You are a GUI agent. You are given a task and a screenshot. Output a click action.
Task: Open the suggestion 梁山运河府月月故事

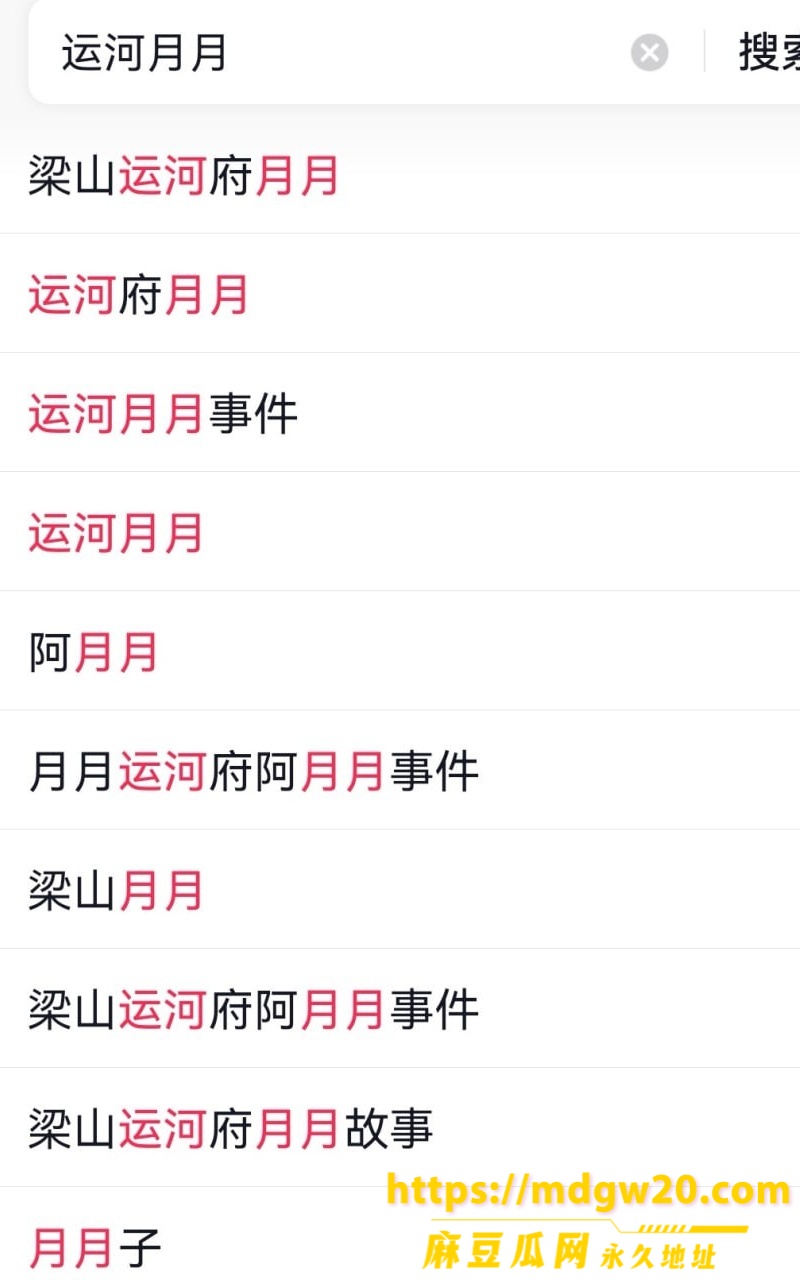[400, 1127]
